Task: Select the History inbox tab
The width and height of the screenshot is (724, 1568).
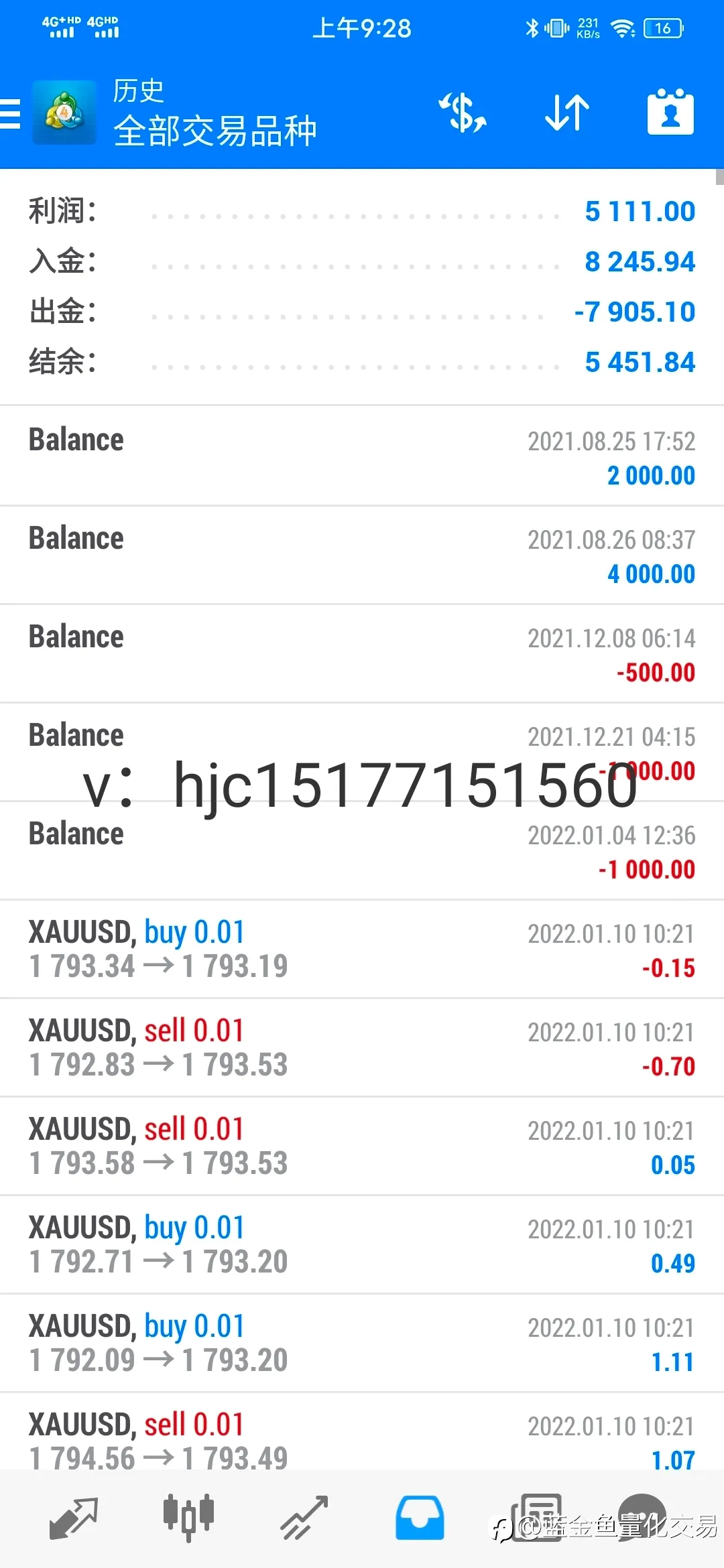Action: click(x=420, y=1518)
